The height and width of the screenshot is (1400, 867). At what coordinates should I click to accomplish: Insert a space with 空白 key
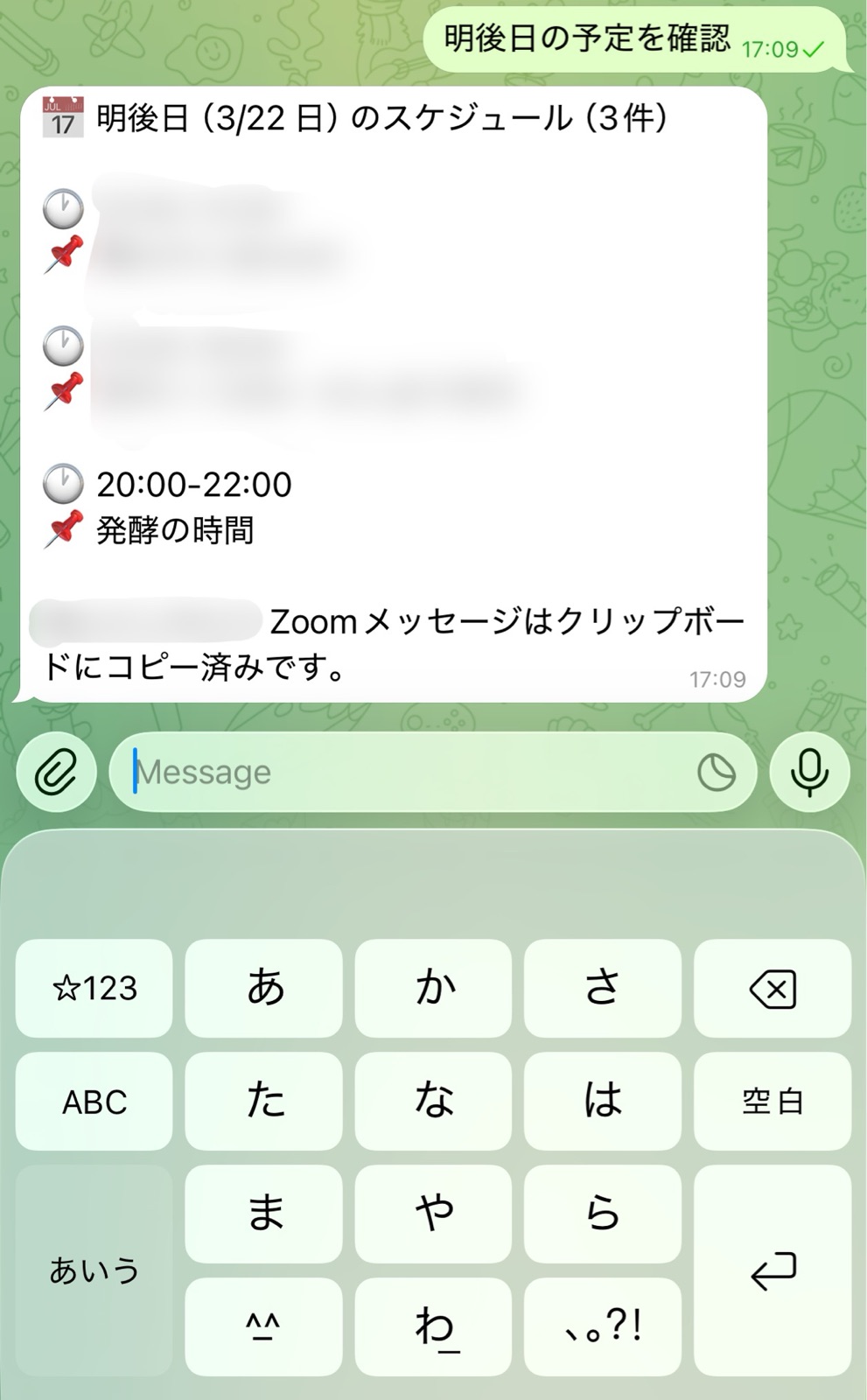773,1102
